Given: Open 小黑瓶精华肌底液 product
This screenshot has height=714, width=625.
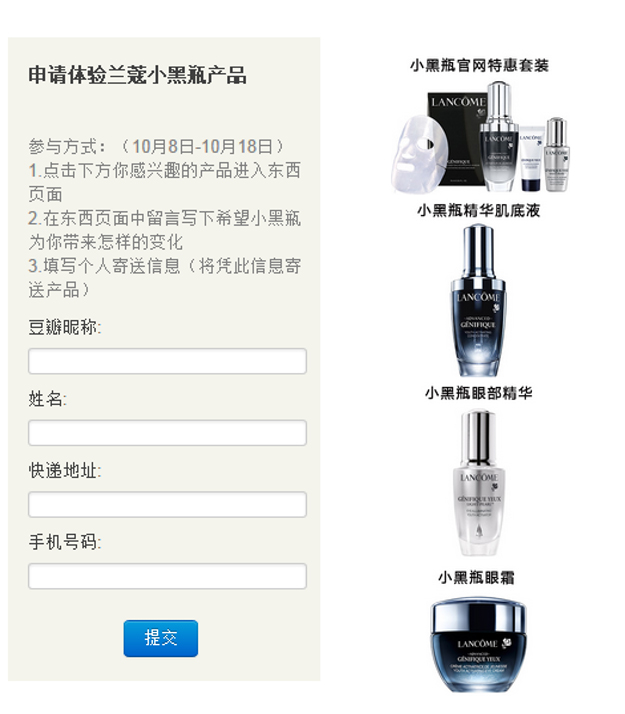Looking at the screenshot, I should point(478,301).
